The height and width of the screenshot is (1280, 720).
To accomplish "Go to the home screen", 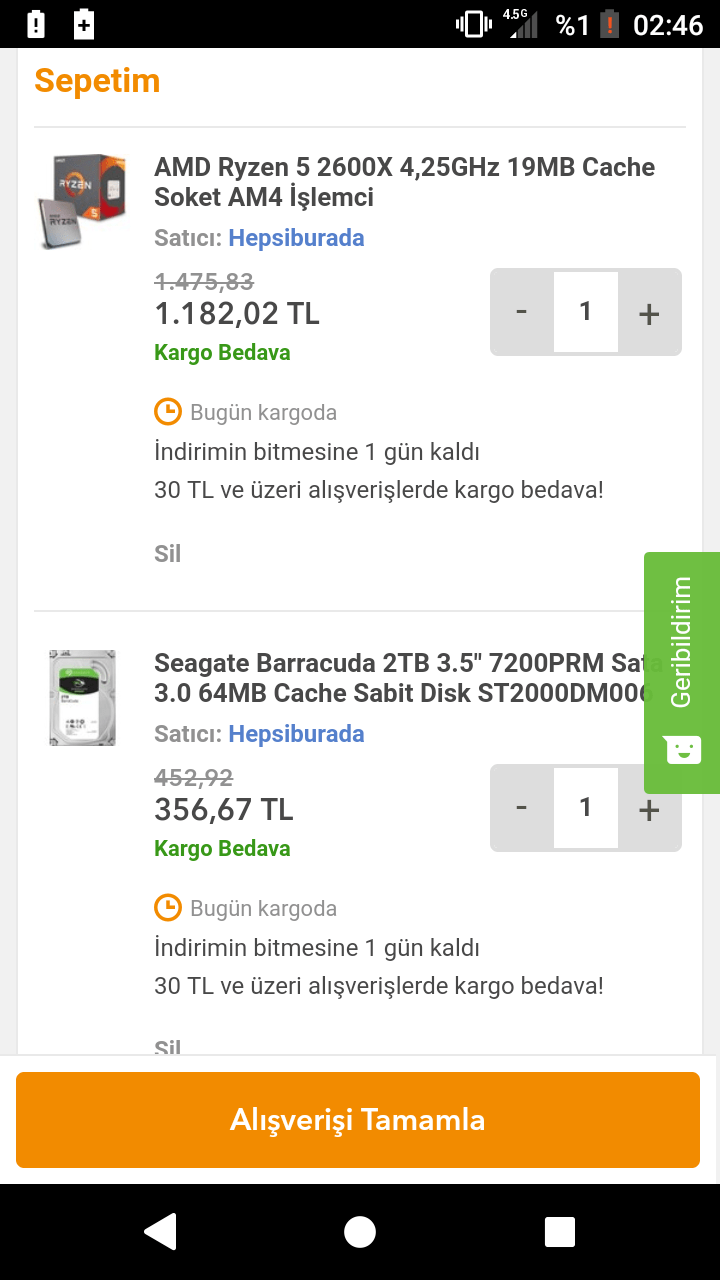I will [360, 1232].
